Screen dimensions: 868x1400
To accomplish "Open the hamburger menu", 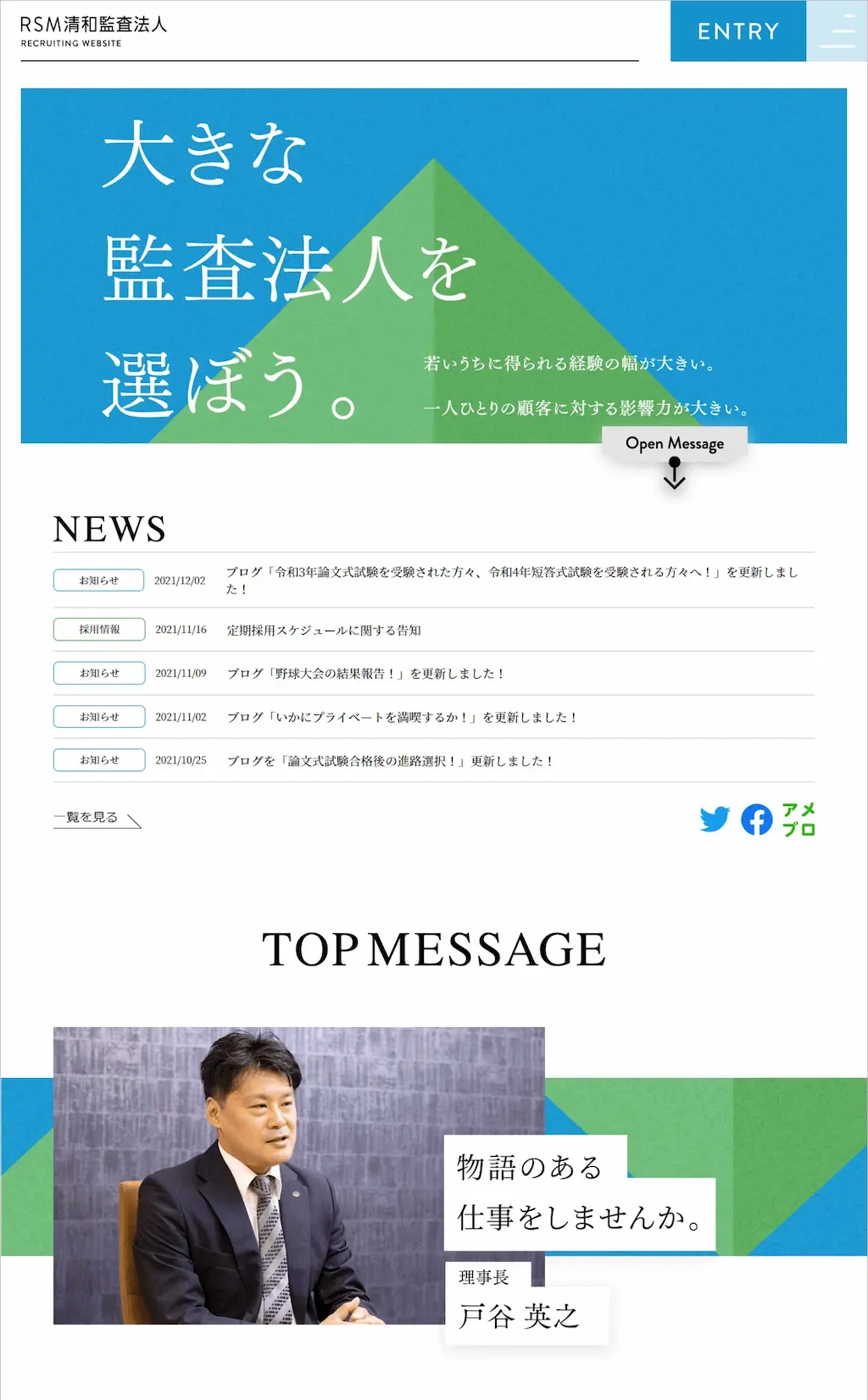I will [837, 31].
